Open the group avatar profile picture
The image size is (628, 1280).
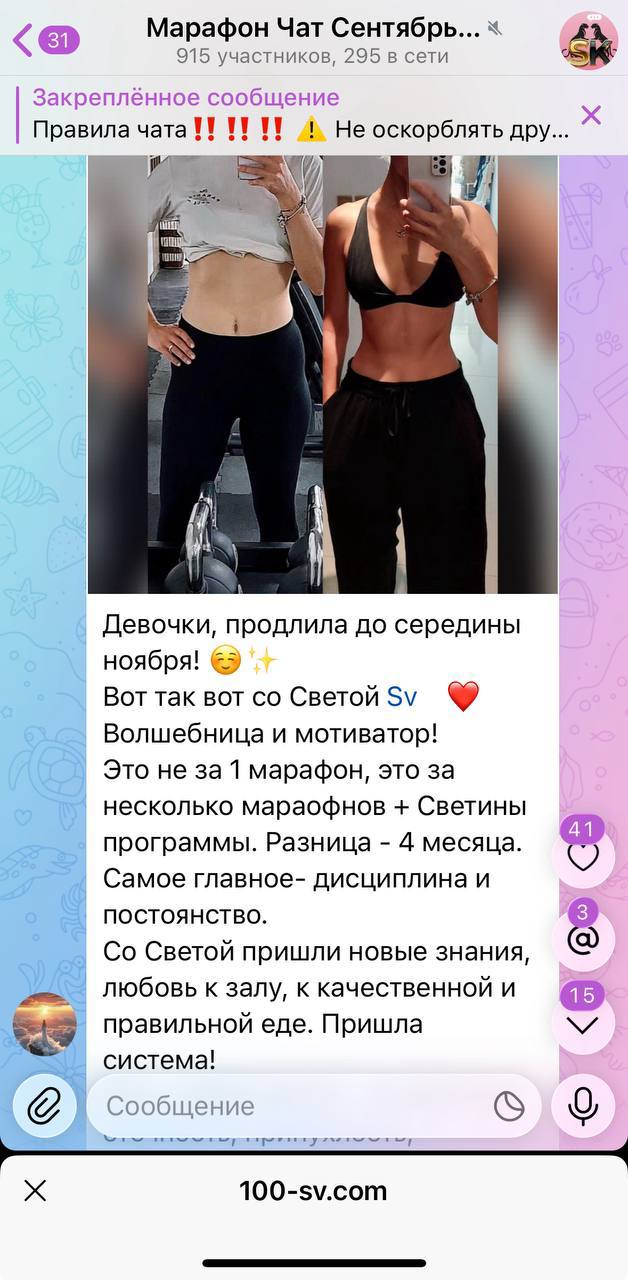[588, 40]
